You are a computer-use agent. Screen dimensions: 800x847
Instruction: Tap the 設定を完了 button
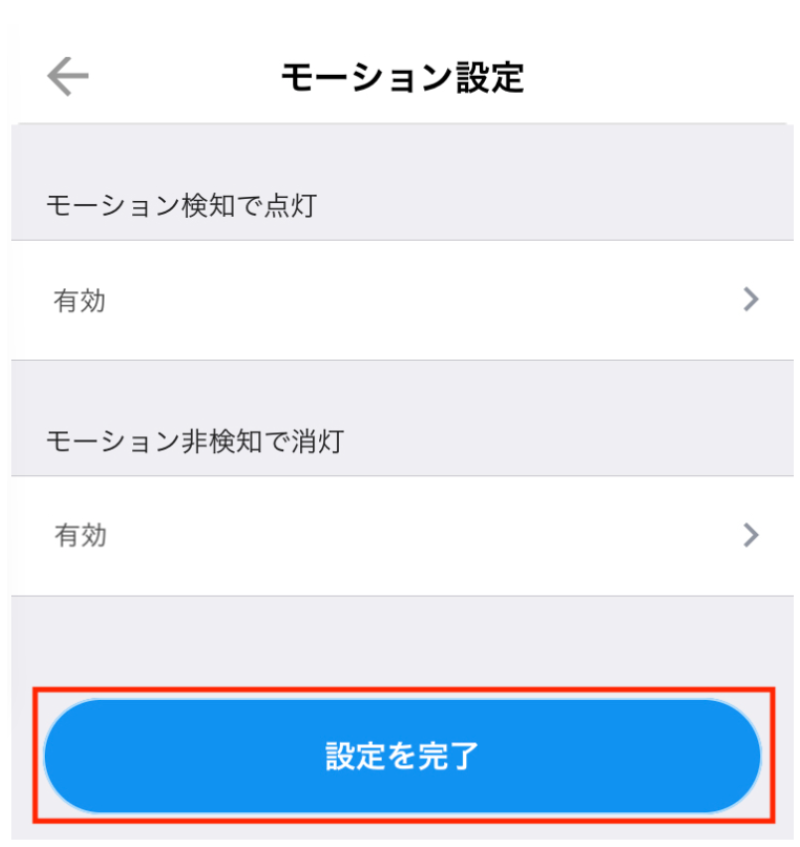click(x=402, y=756)
